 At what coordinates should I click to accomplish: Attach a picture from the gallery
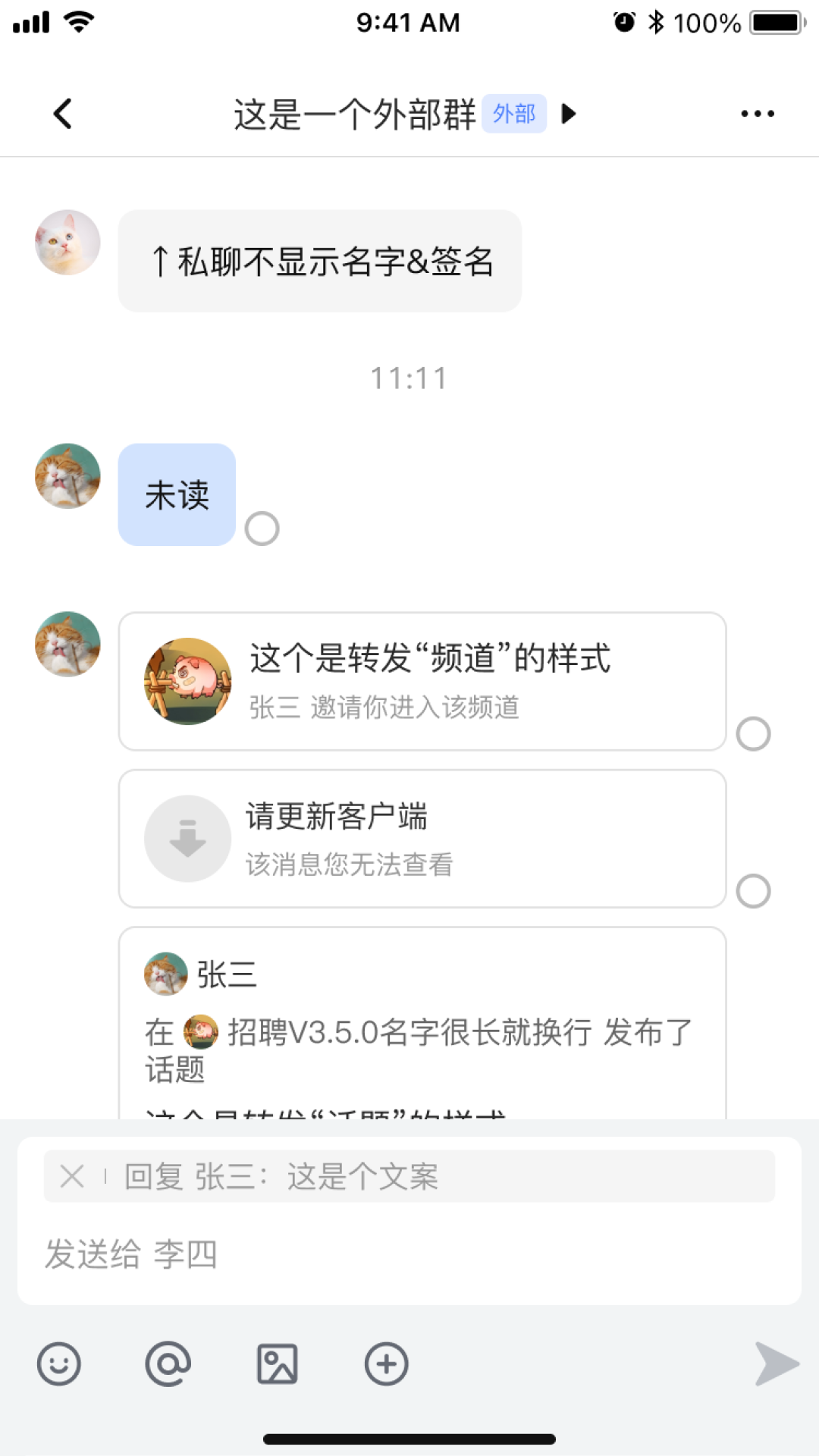click(277, 1364)
